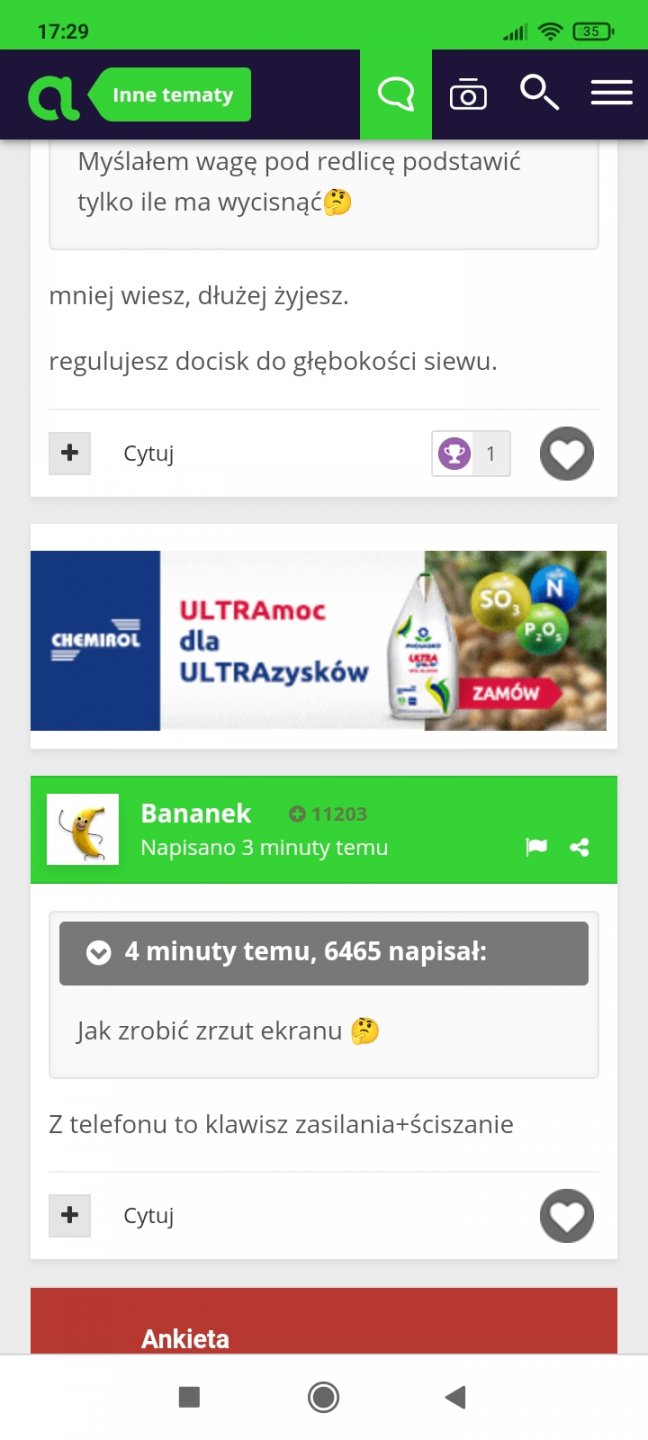Screen dimensions: 648x1440
Task: Tap the plus multi-quote button above Chemirol ad
Action: [69, 453]
